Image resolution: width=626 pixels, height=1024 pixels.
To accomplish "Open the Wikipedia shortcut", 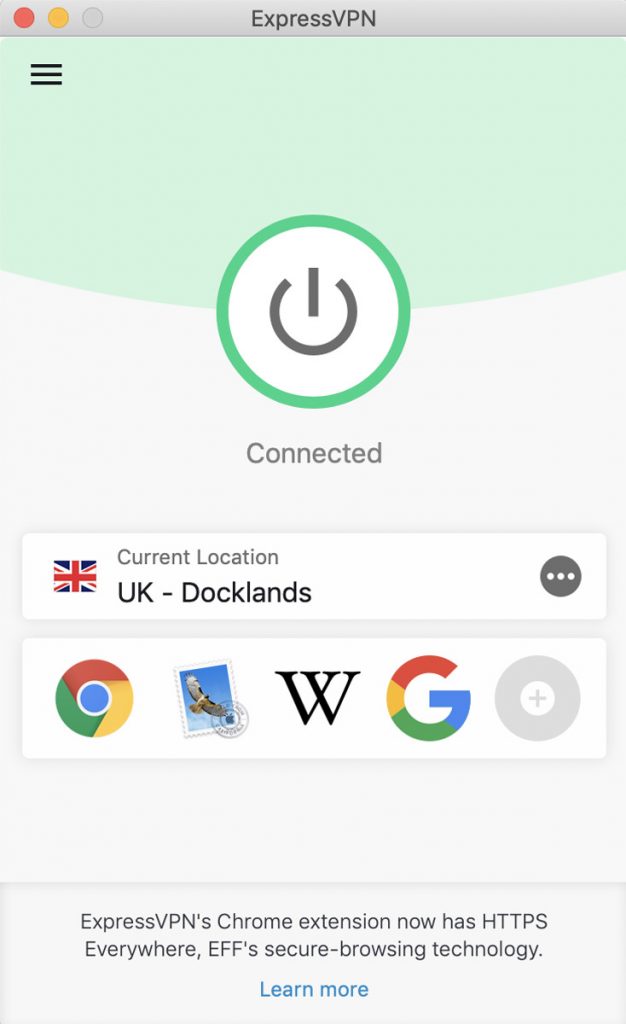I will click(x=317, y=698).
